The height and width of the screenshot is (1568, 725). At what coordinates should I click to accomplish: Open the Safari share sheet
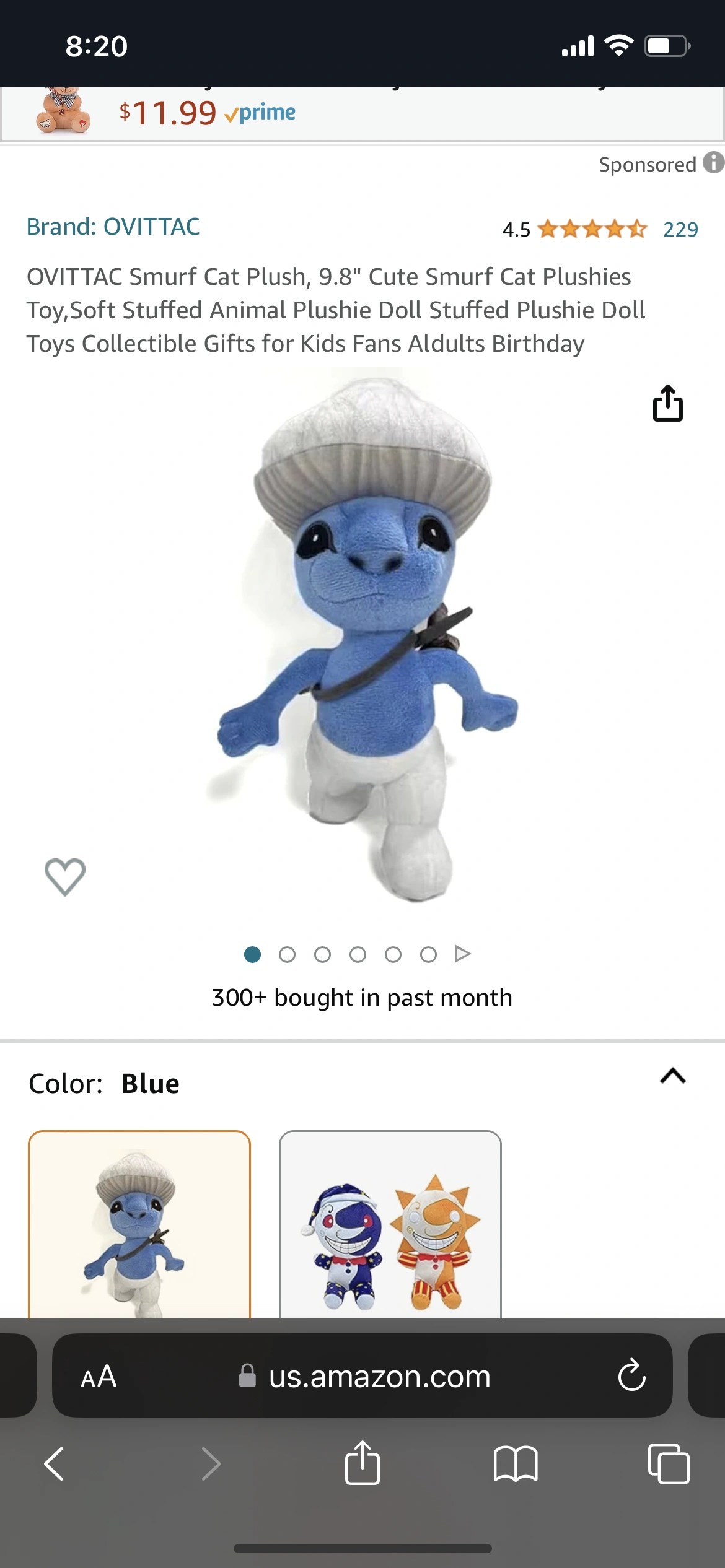(x=362, y=1464)
